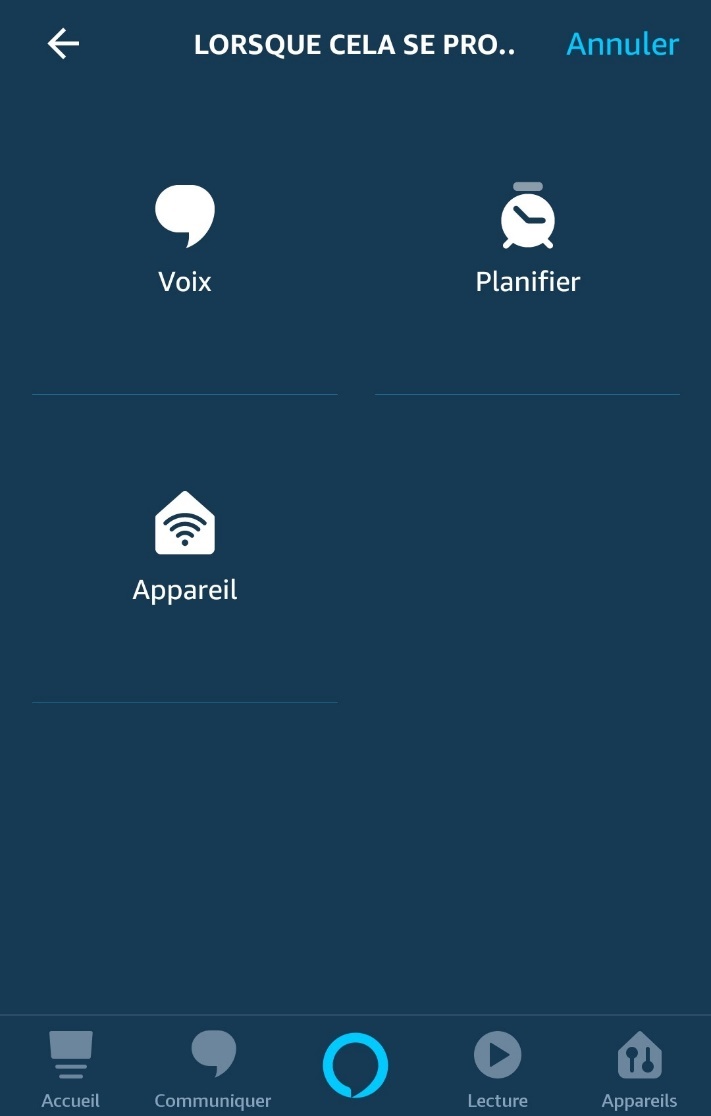Screen dimensions: 711x1116
Task: Pick the Appareil device trigger
Action: point(185,547)
